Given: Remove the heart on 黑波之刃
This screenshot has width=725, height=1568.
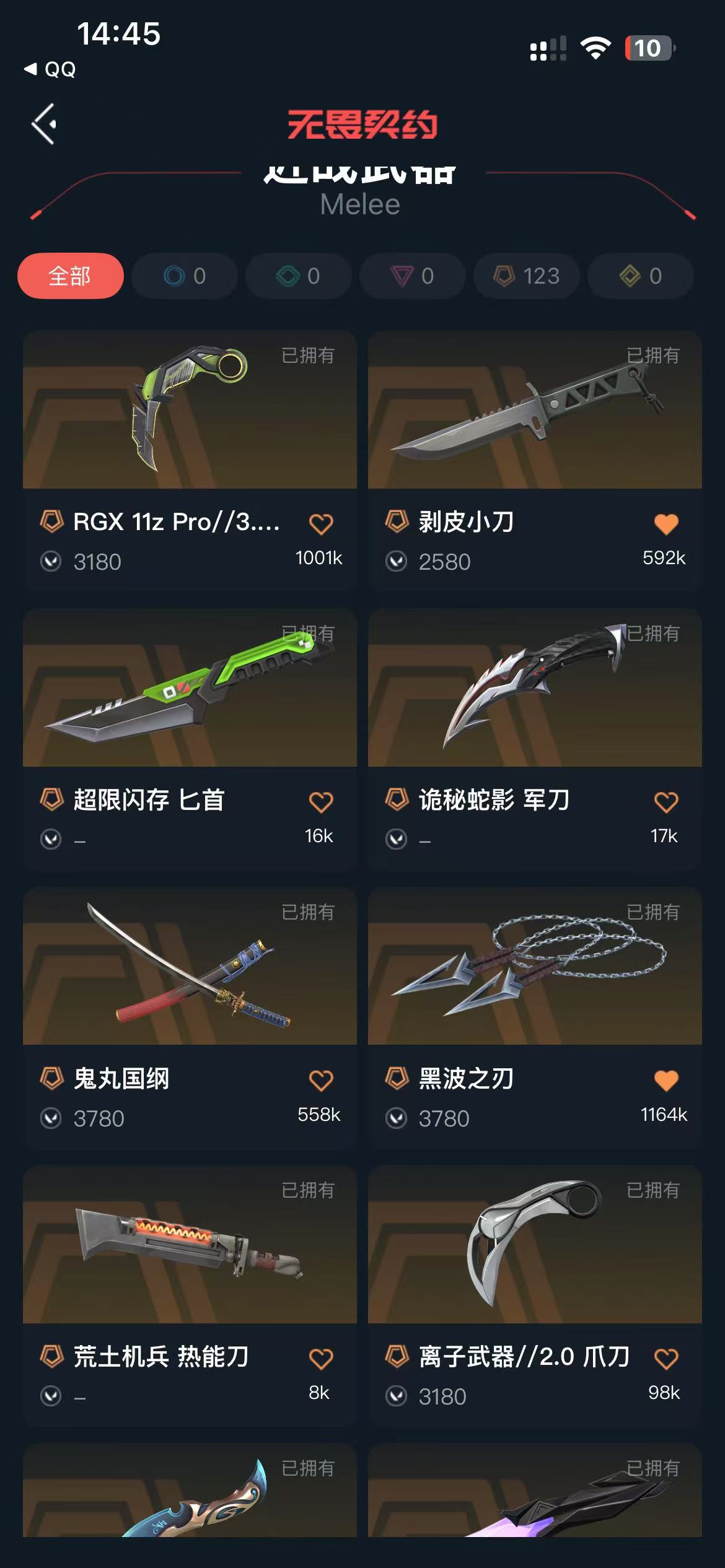Looking at the screenshot, I should (x=666, y=1081).
